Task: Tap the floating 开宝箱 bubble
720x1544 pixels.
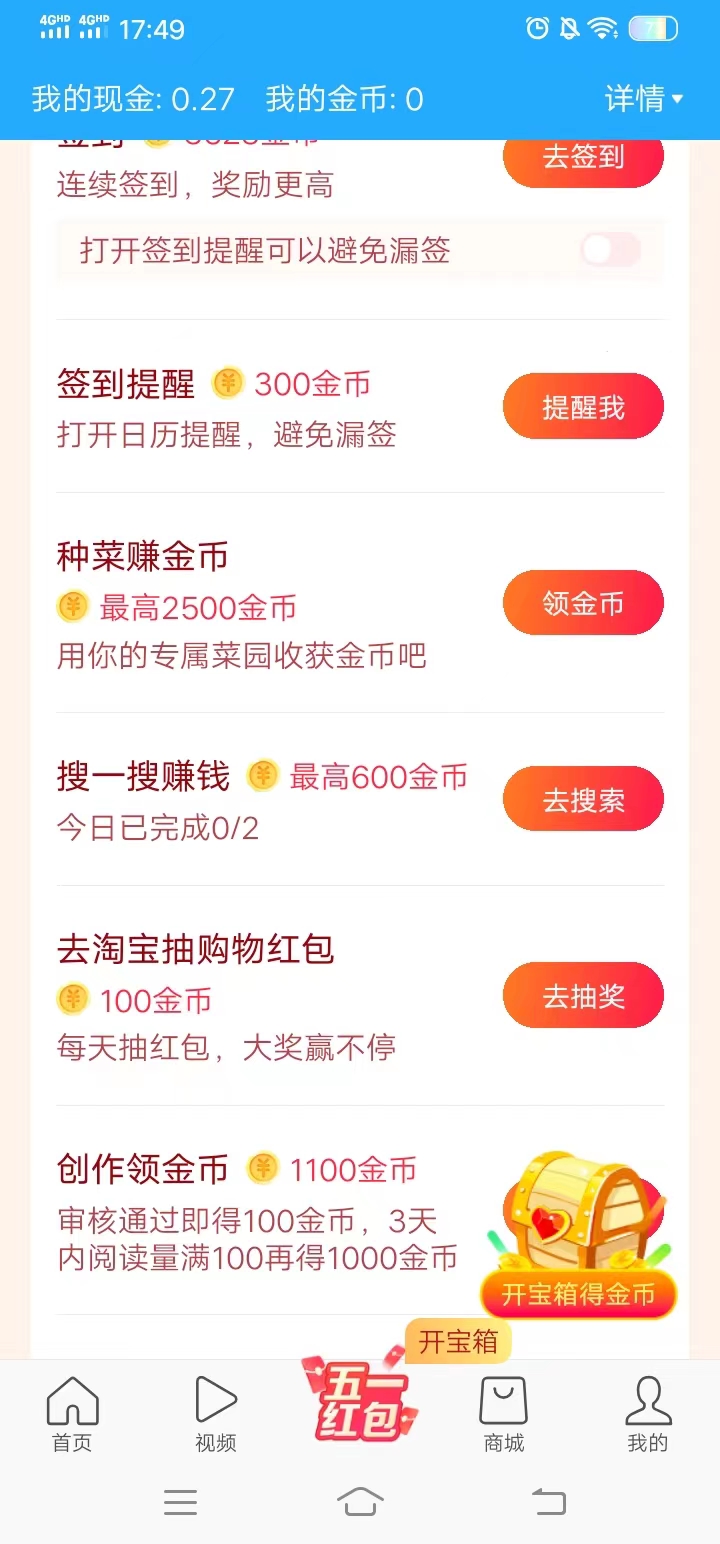Action: click(x=458, y=1342)
